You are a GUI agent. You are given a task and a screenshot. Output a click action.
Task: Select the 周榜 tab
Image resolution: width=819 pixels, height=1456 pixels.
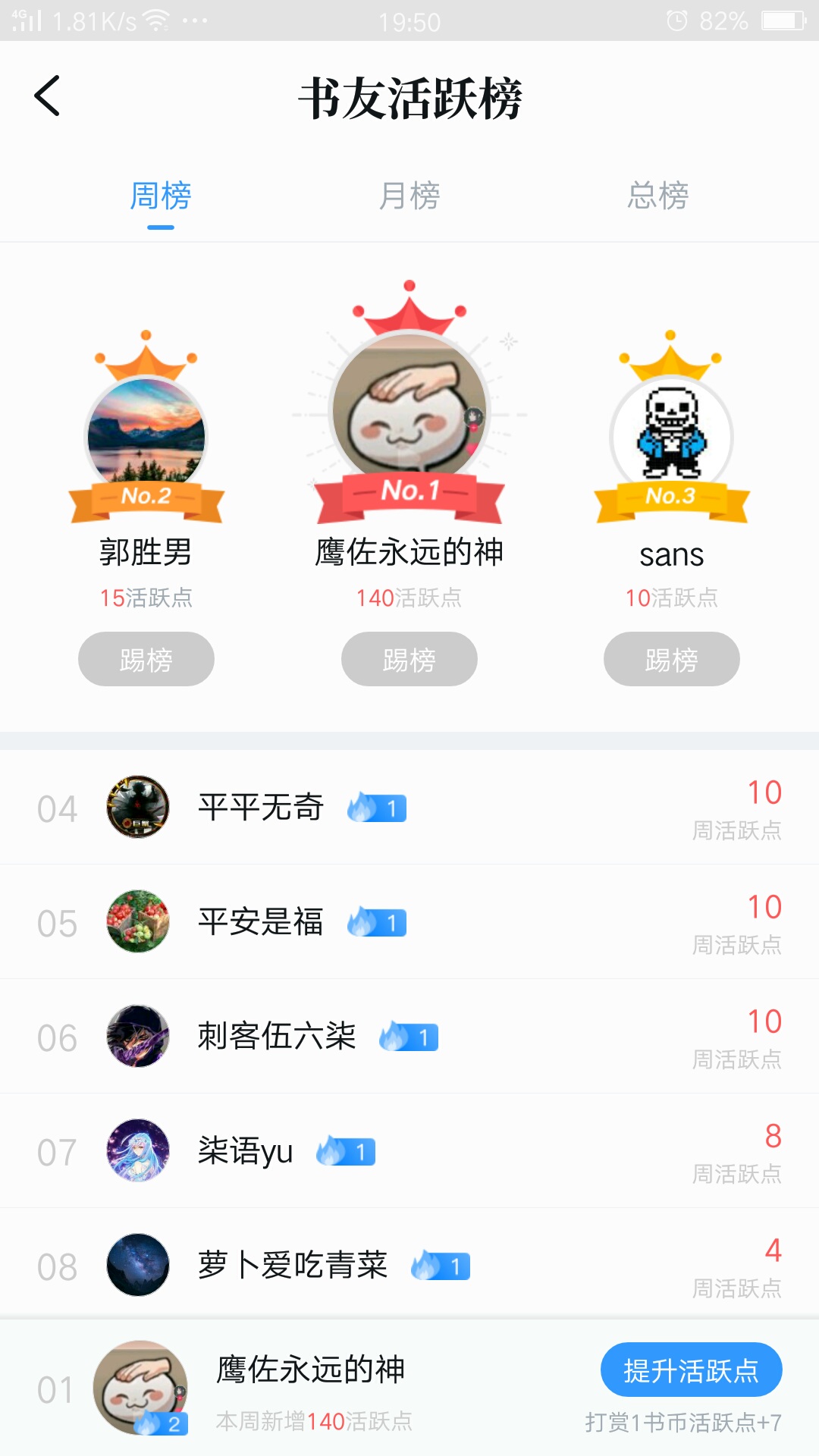(161, 196)
